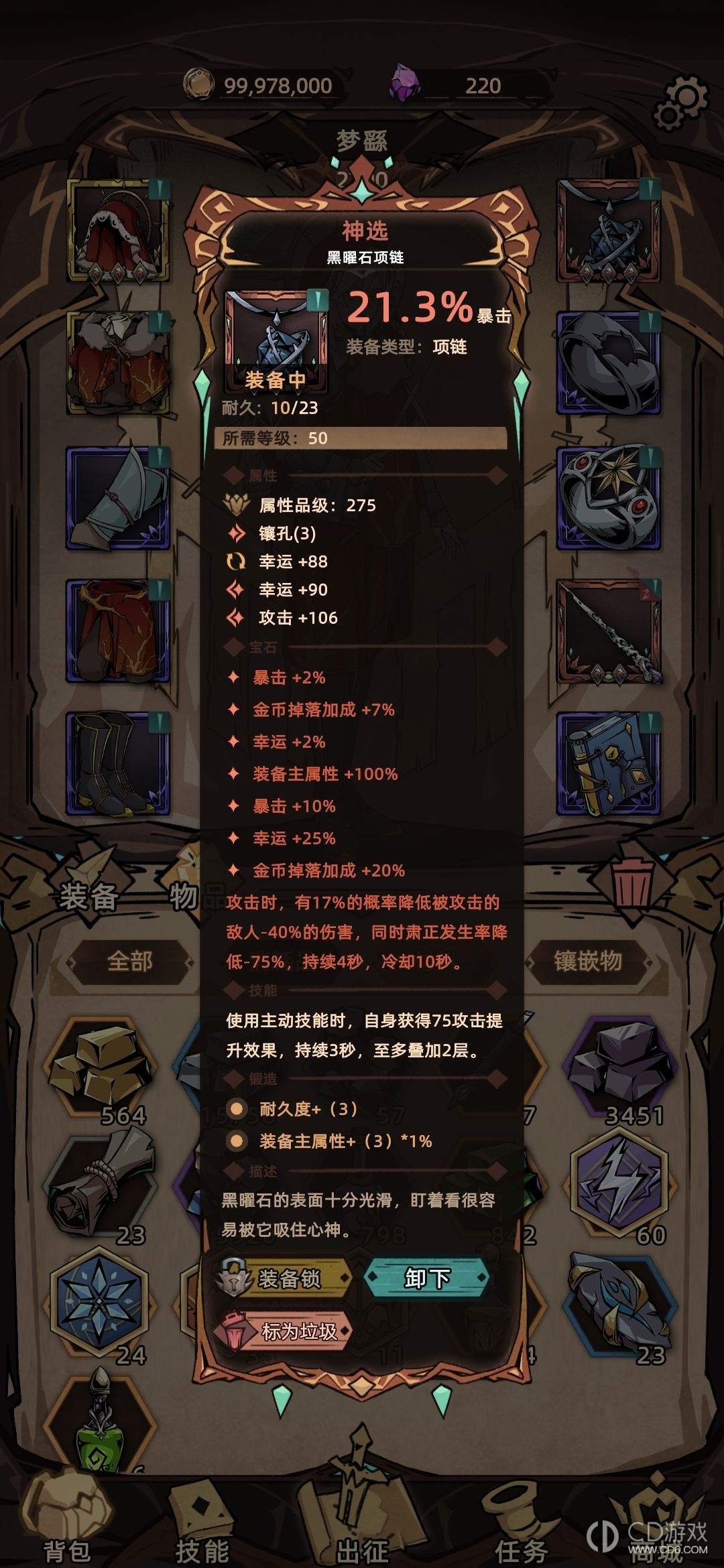Select the red hood helmet slot
Screen dimensions: 724x1568
click(117, 231)
